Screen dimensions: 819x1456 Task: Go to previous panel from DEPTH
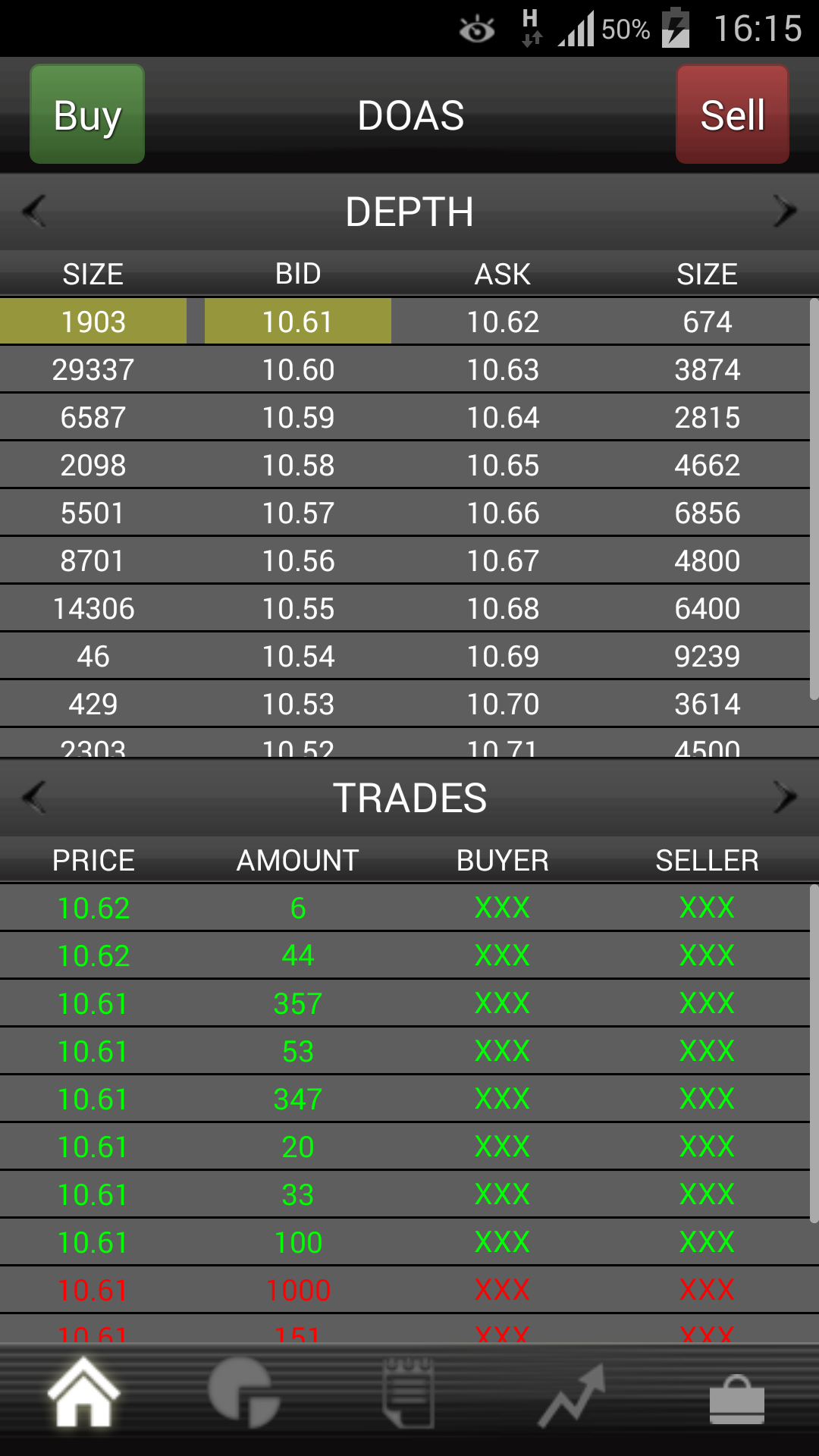(x=35, y=211)
